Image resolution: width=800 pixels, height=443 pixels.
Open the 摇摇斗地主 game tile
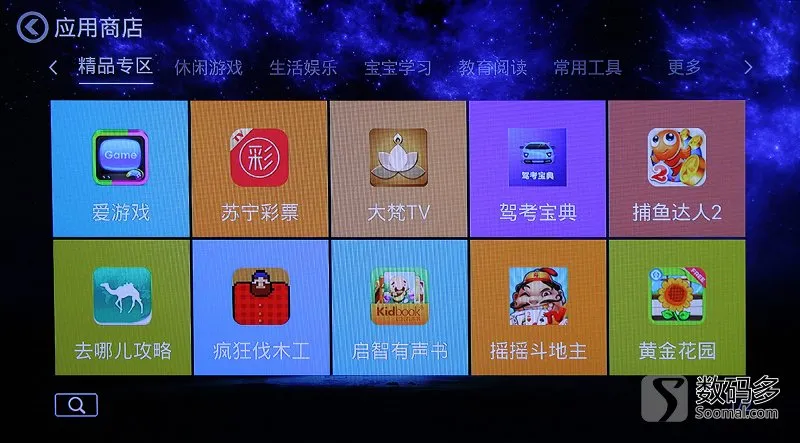538,307
